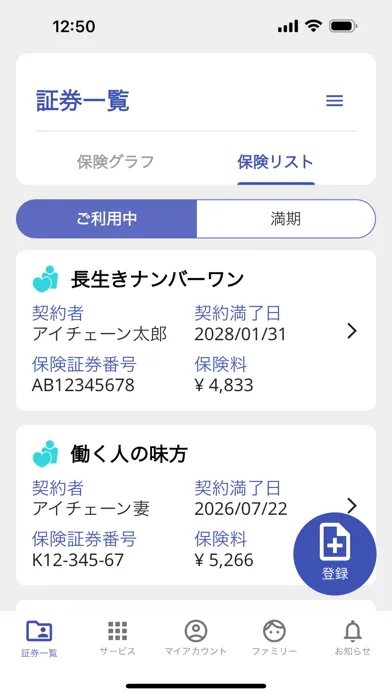Go to 証券一覧 in bottom navigation
Image resolution: width=392 pixels, height=696 pixels.
coord(39,639)
